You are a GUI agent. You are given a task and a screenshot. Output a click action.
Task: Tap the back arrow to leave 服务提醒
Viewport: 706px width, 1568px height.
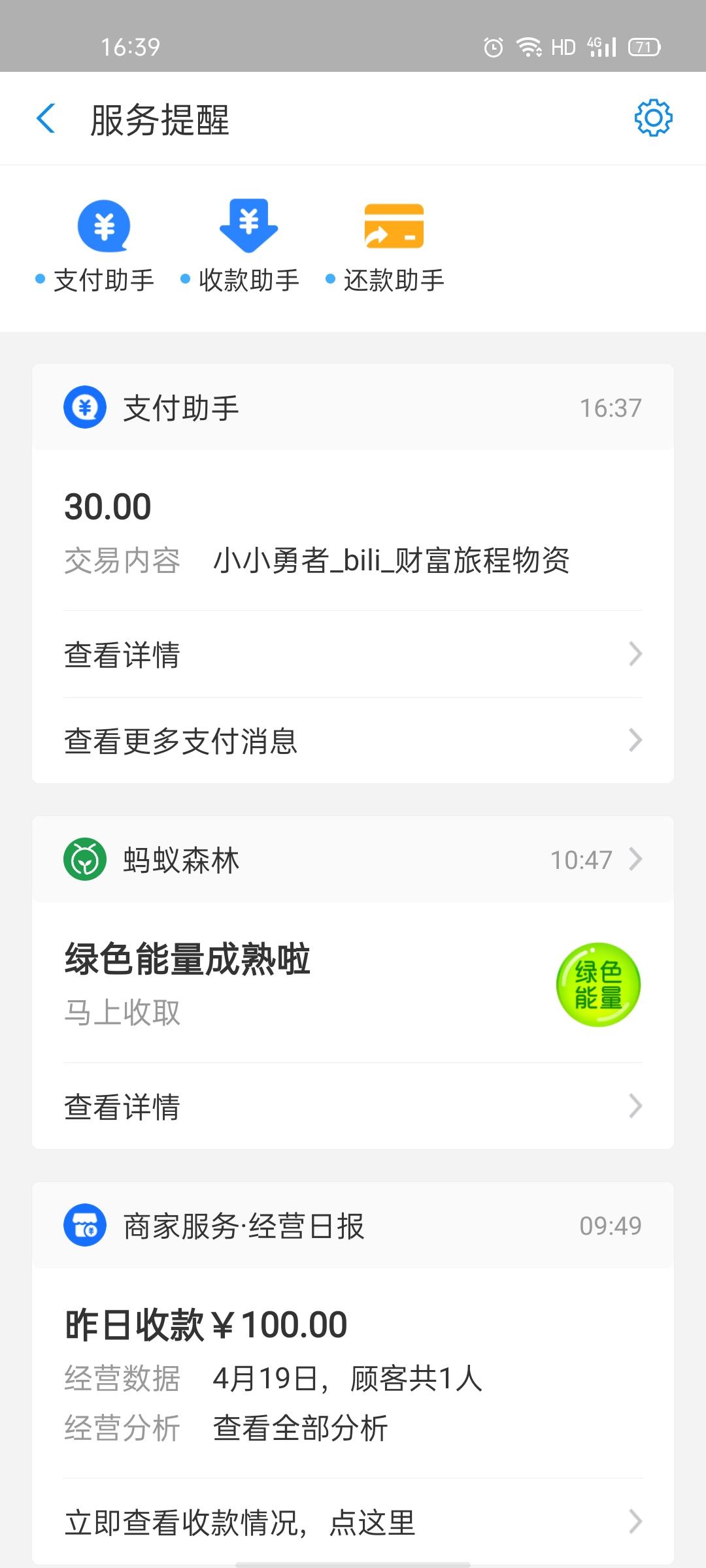coord(45,119)
